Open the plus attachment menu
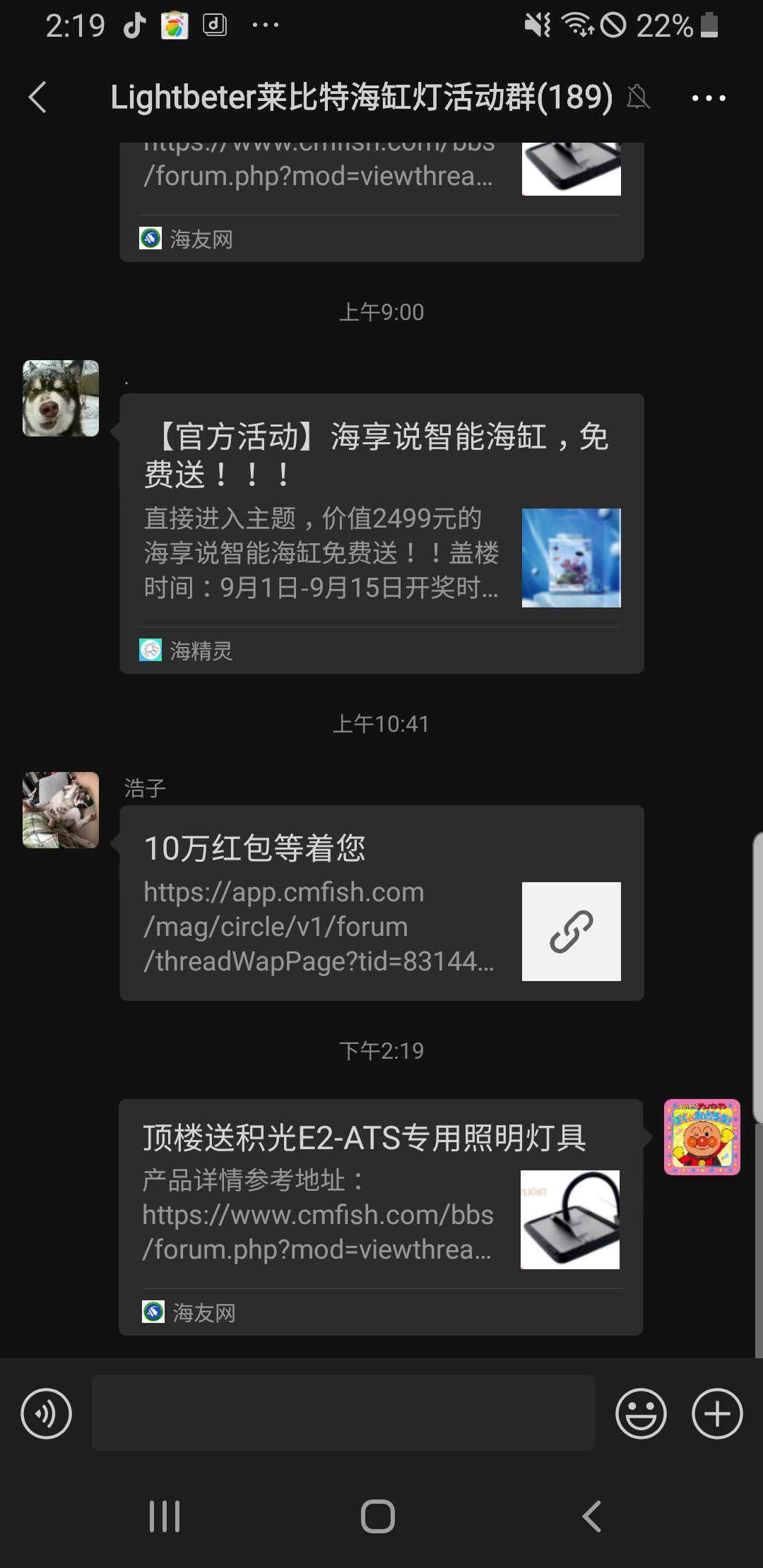Image resolution: width=763 pixels, height=1568 pixels. (716, 1413)
